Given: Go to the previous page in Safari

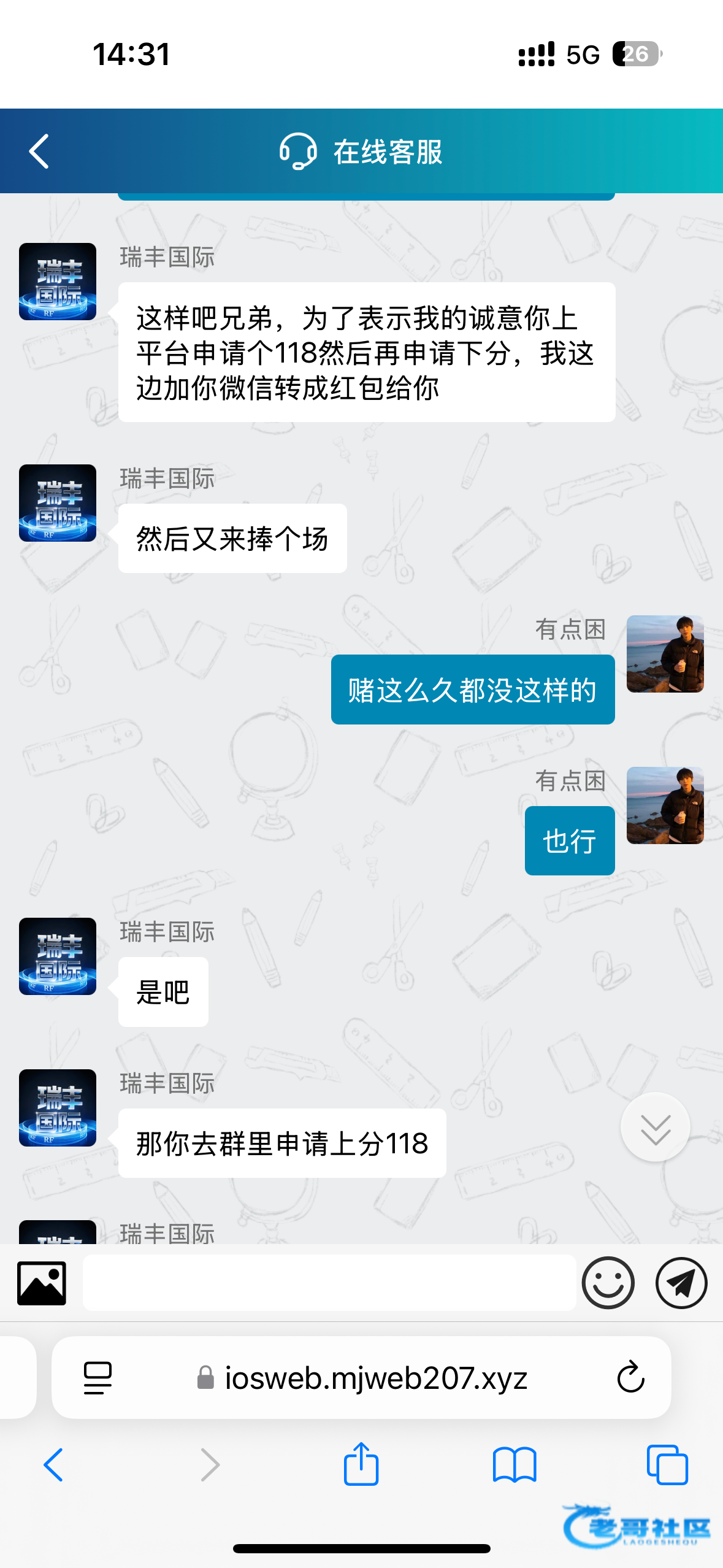Looking at the screenshot, I should [54, 1466].
